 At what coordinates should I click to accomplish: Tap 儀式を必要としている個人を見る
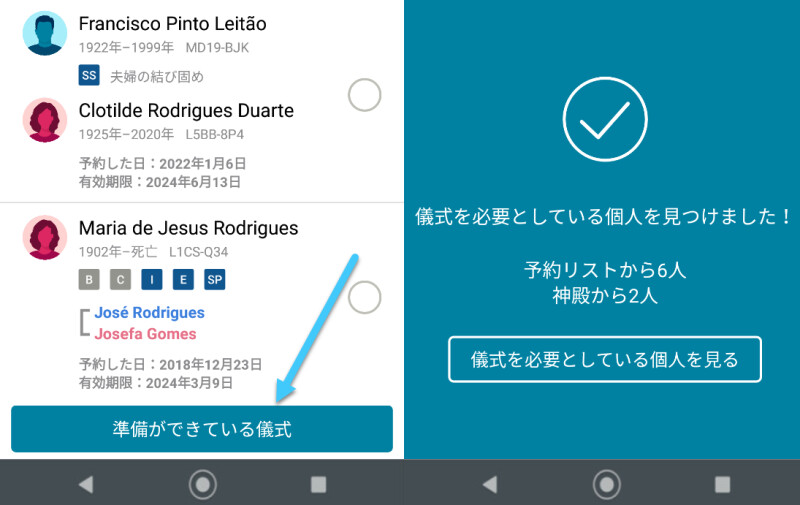(x=604, y=359)
